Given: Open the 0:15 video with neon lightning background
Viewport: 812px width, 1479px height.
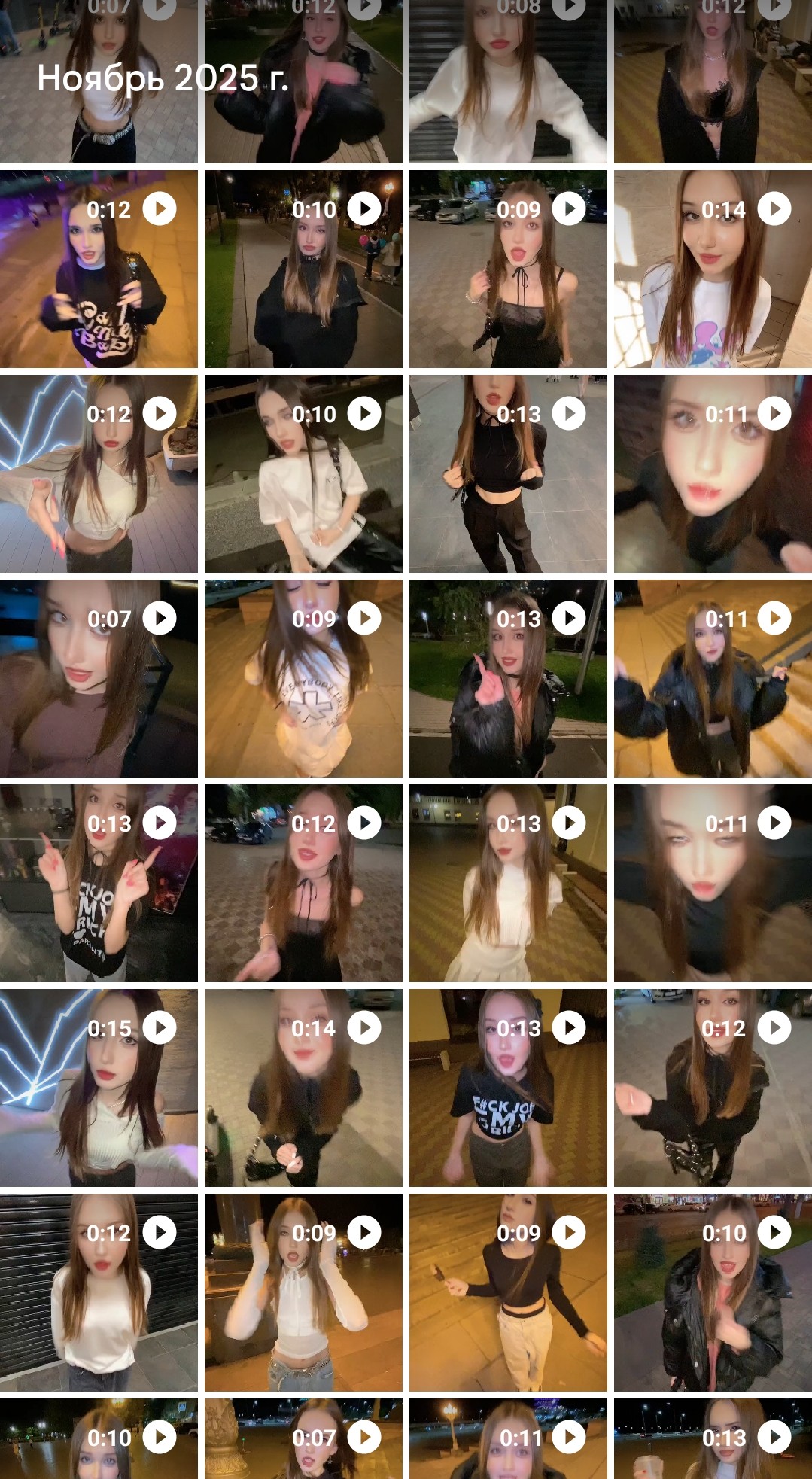Looking at the screenshot, I should coord(99,1088).
